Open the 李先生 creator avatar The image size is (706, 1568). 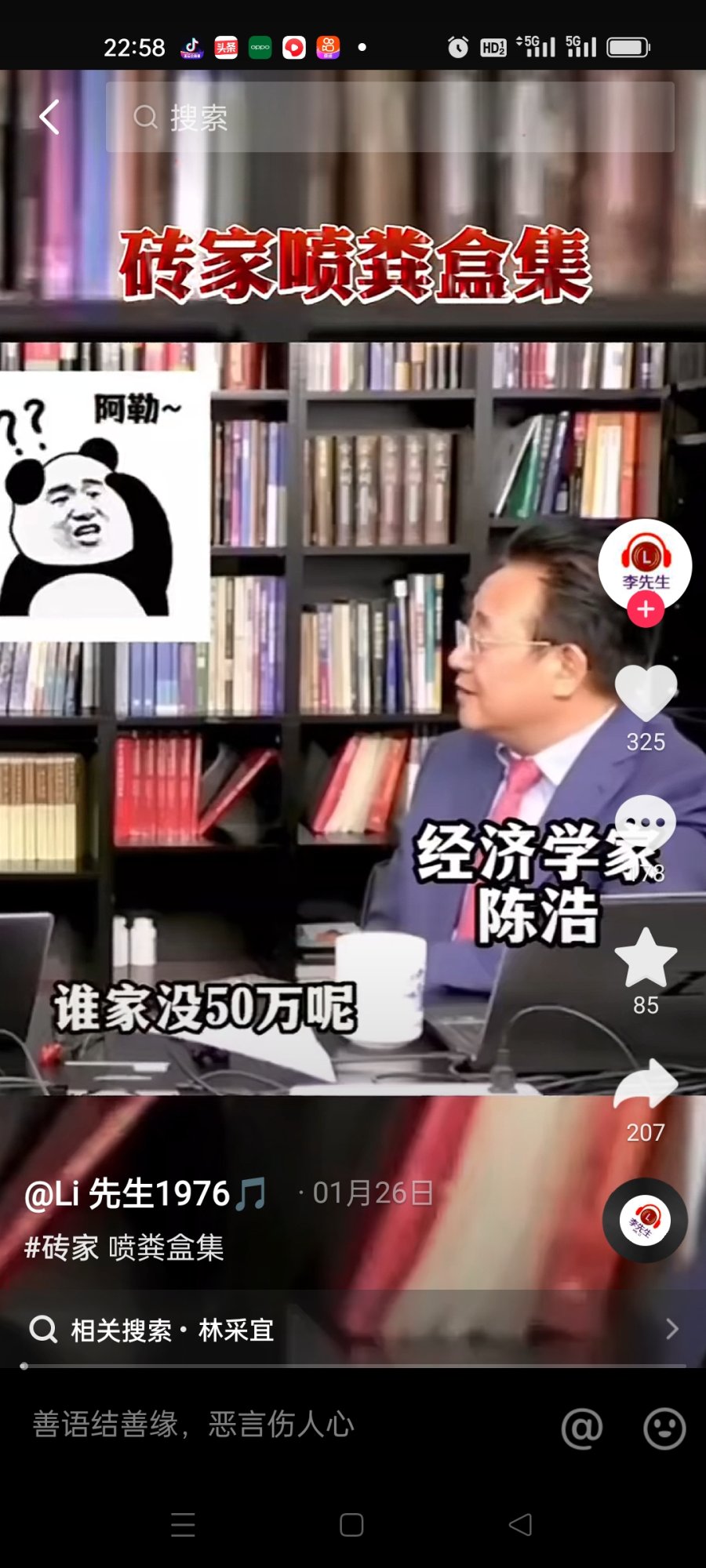pyautogui.click(x=645, y=562)
